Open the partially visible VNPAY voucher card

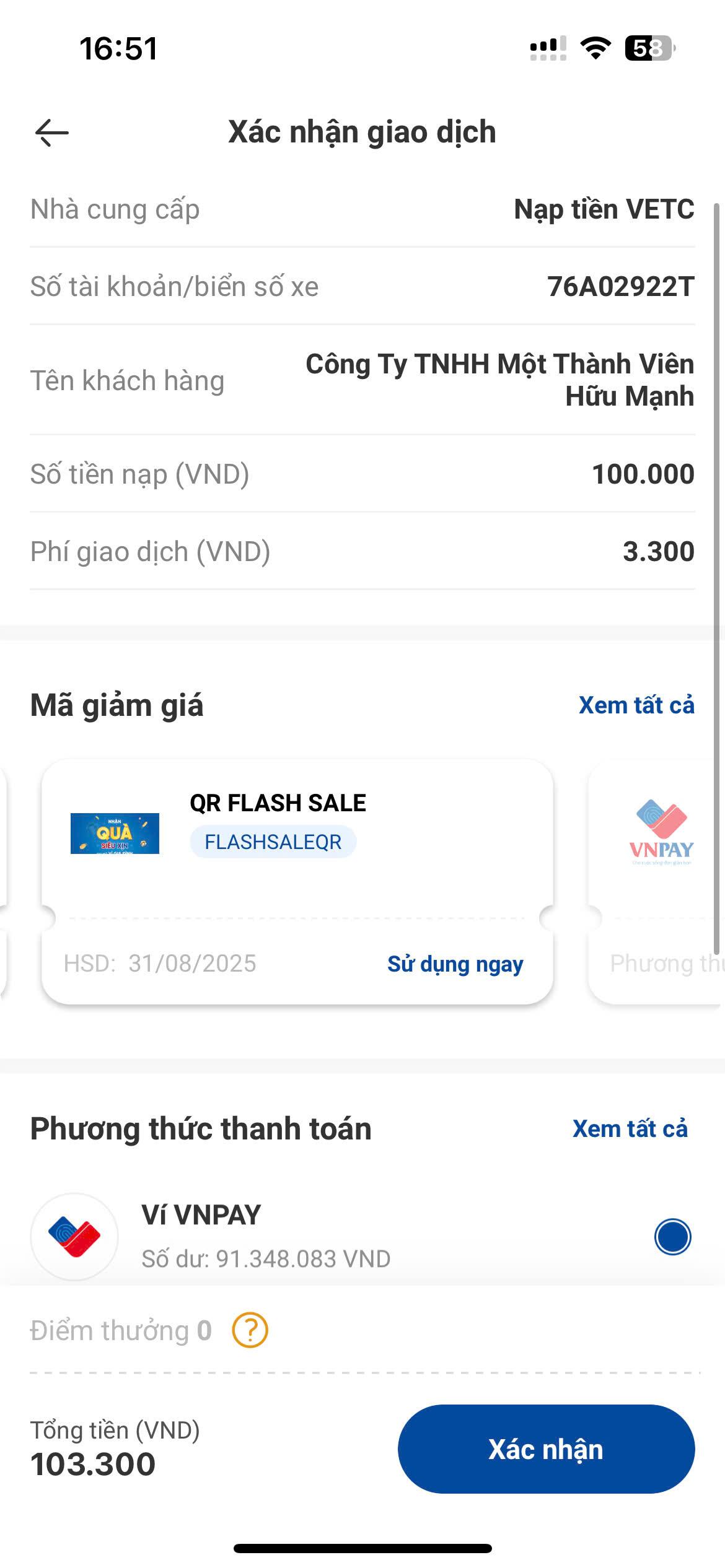pyautogui.click(x=657, y=882)
